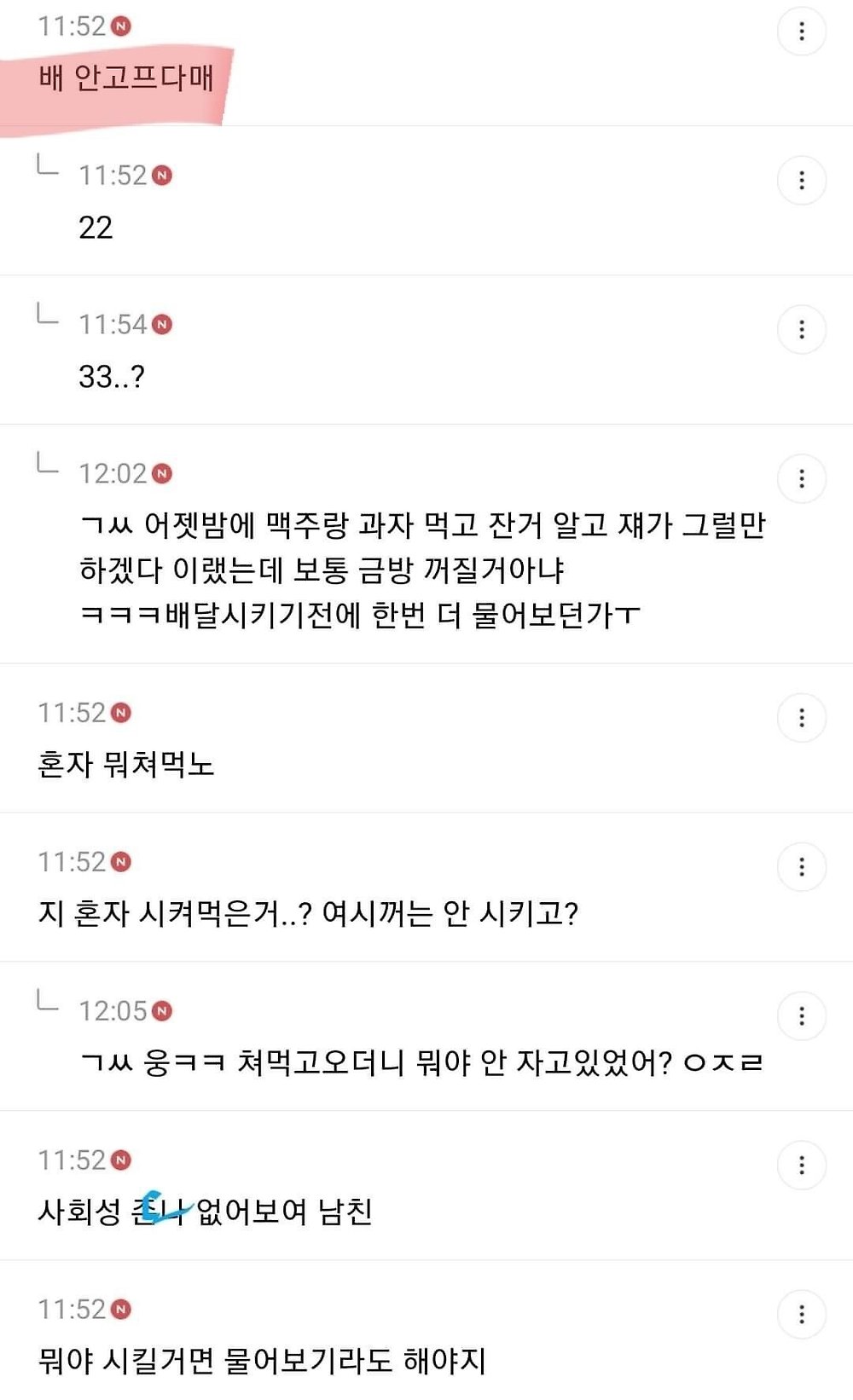Open options menu for '배 안고프다매' comment
Viewport: 853px width, 1400px height.
tap(801, 32)
